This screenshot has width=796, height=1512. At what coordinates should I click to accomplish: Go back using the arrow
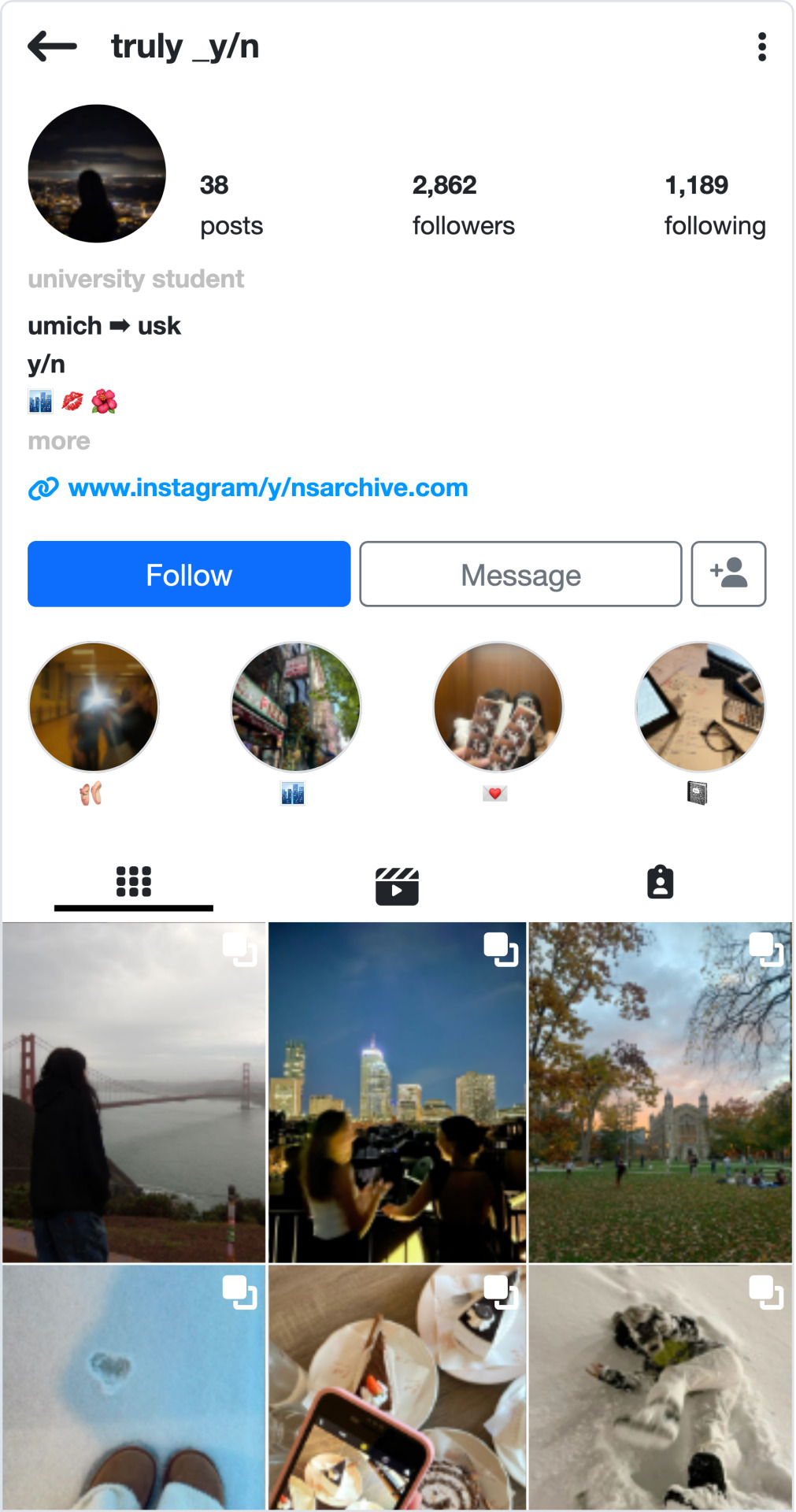point(52,46)
